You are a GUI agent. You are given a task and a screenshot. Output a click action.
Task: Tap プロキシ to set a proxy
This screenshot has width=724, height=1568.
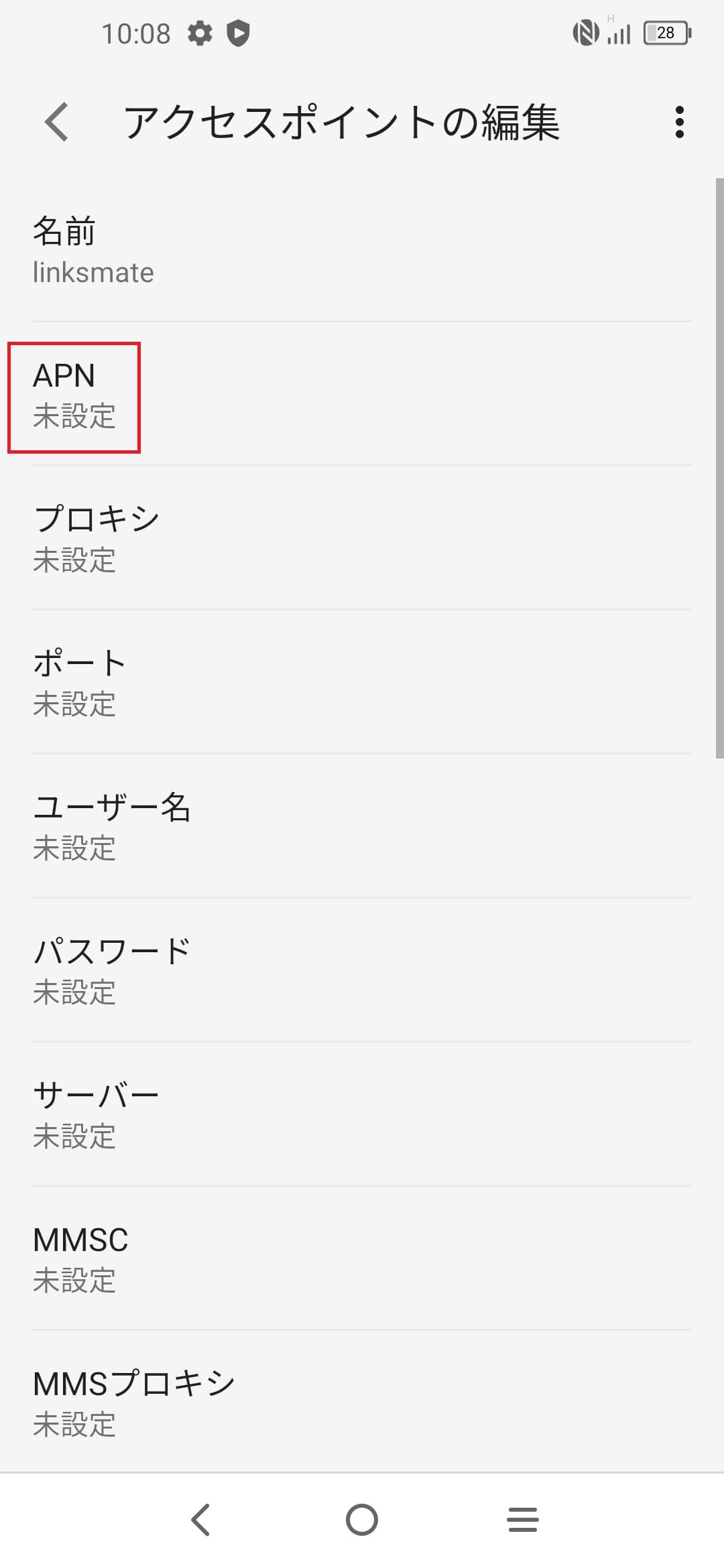(362, 539)
